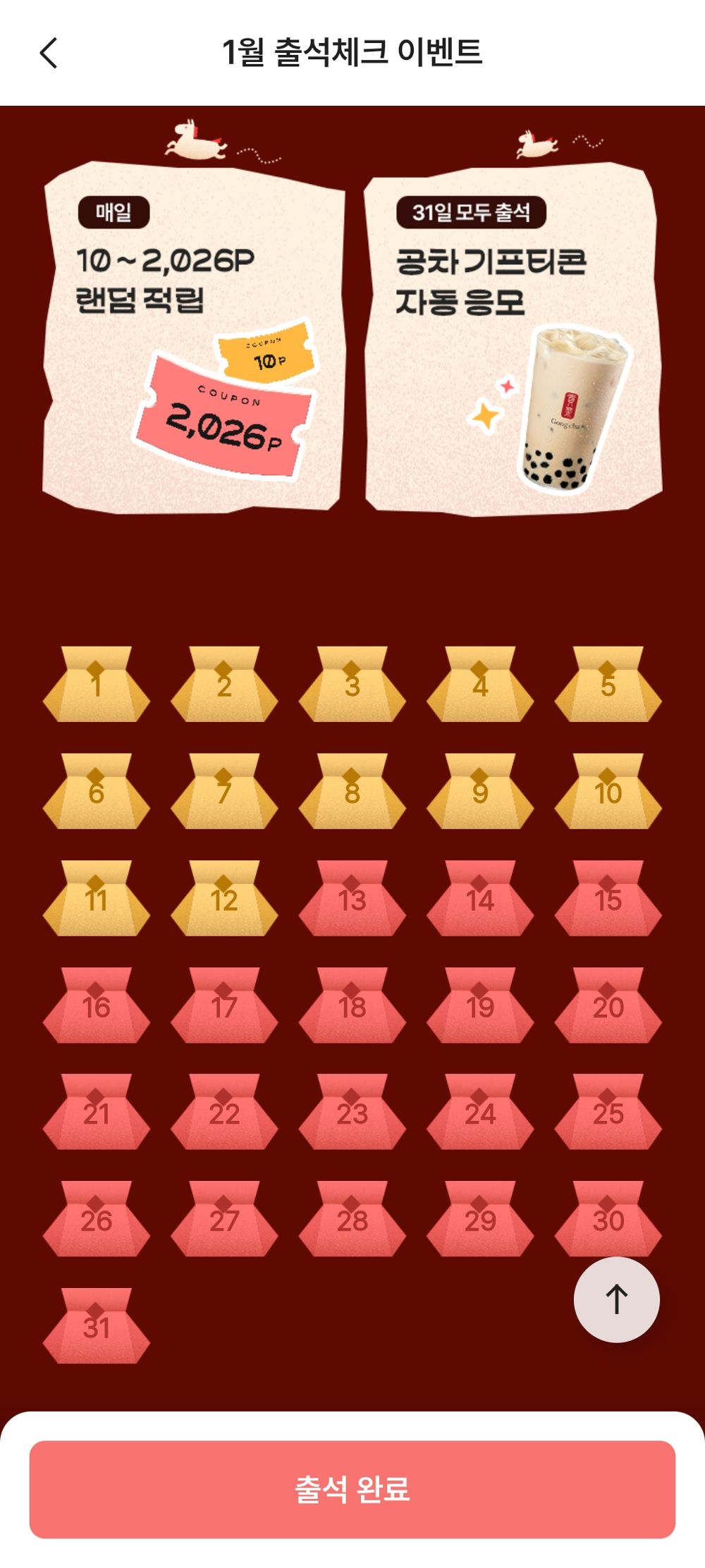Jump to top with the up-arrow button
Image resolution: width=705 pixels, height=1568 pixels.
[x=616, y=1299]
